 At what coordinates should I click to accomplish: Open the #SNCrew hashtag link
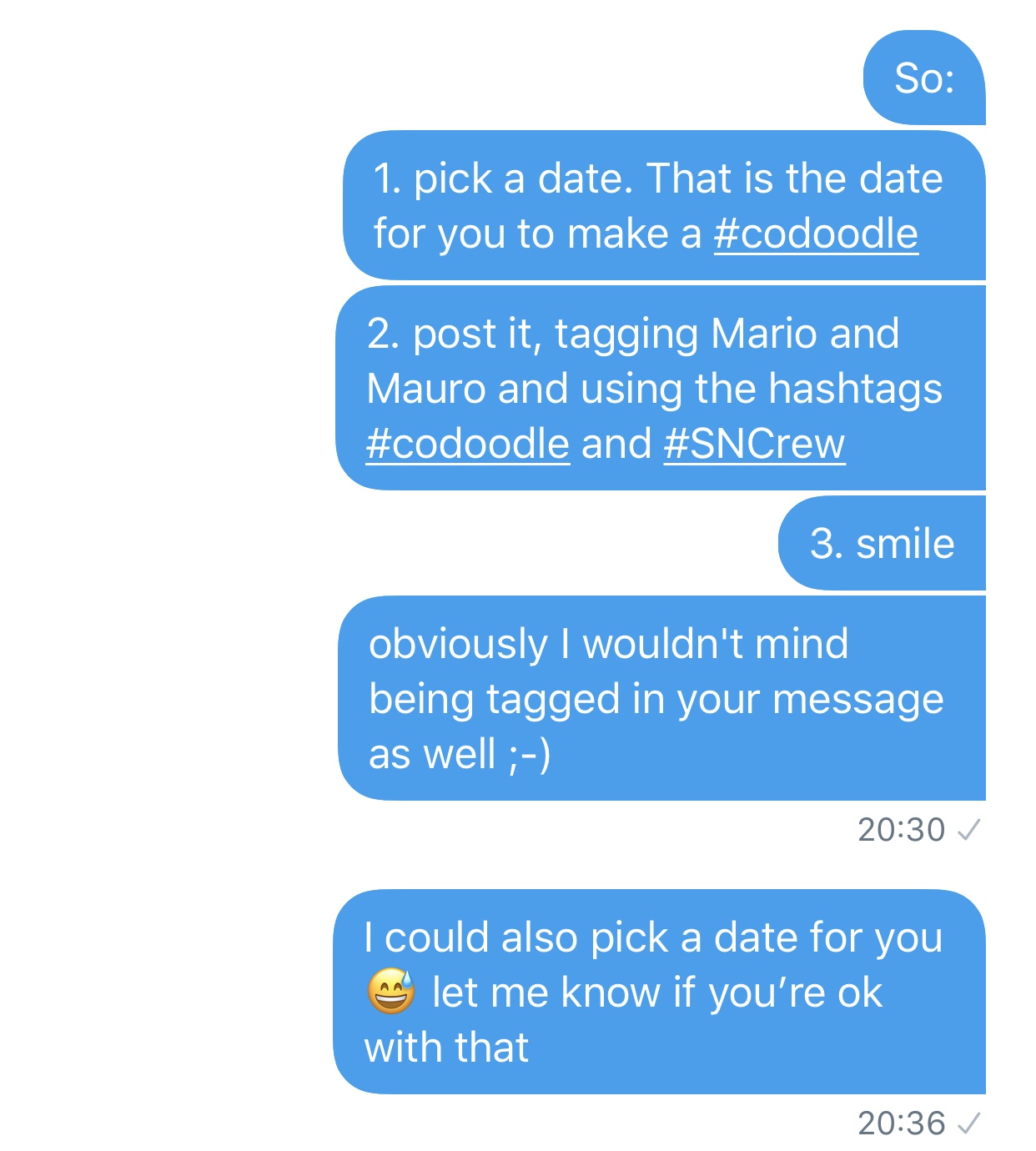click(x=753, y=444)
